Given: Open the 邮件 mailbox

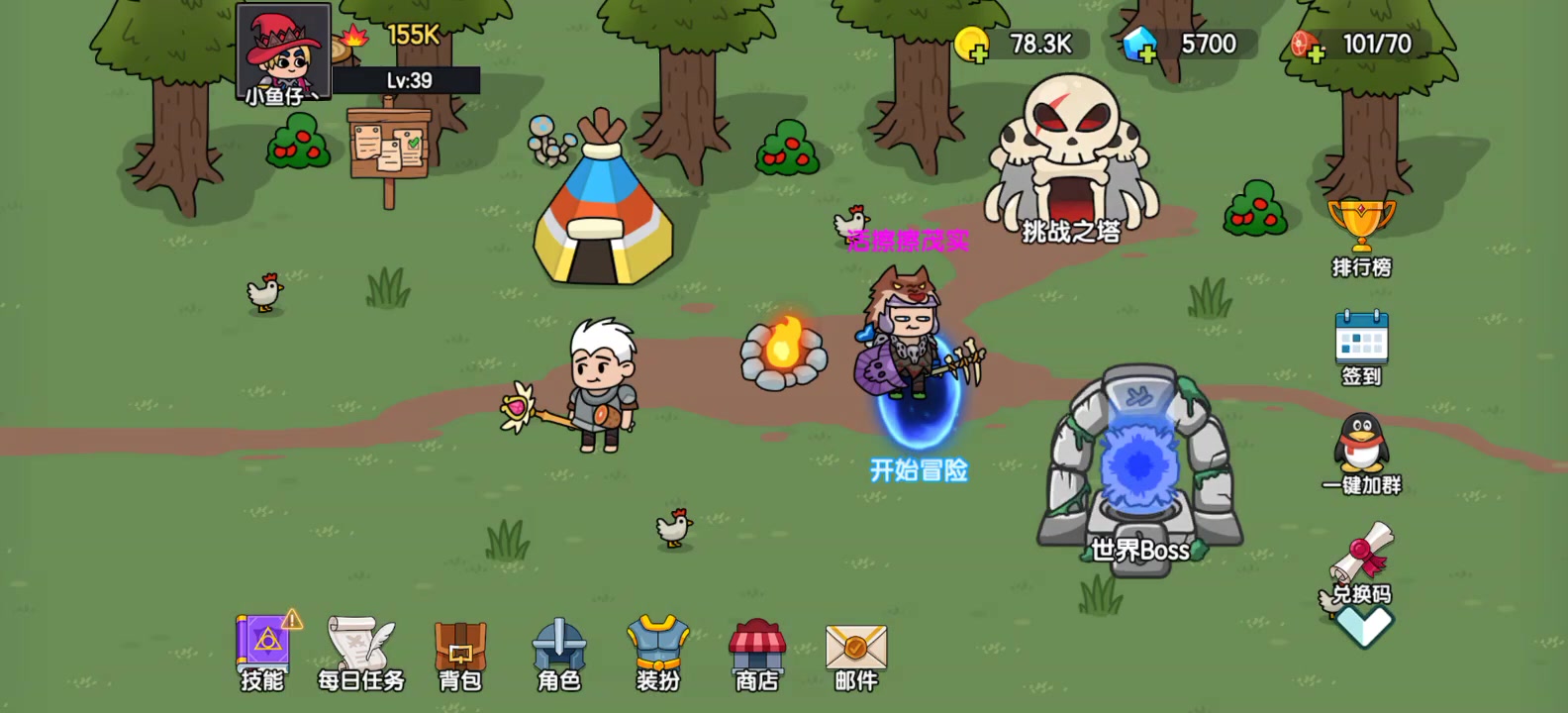Looking at the screenshot, I should click(856, 652).
